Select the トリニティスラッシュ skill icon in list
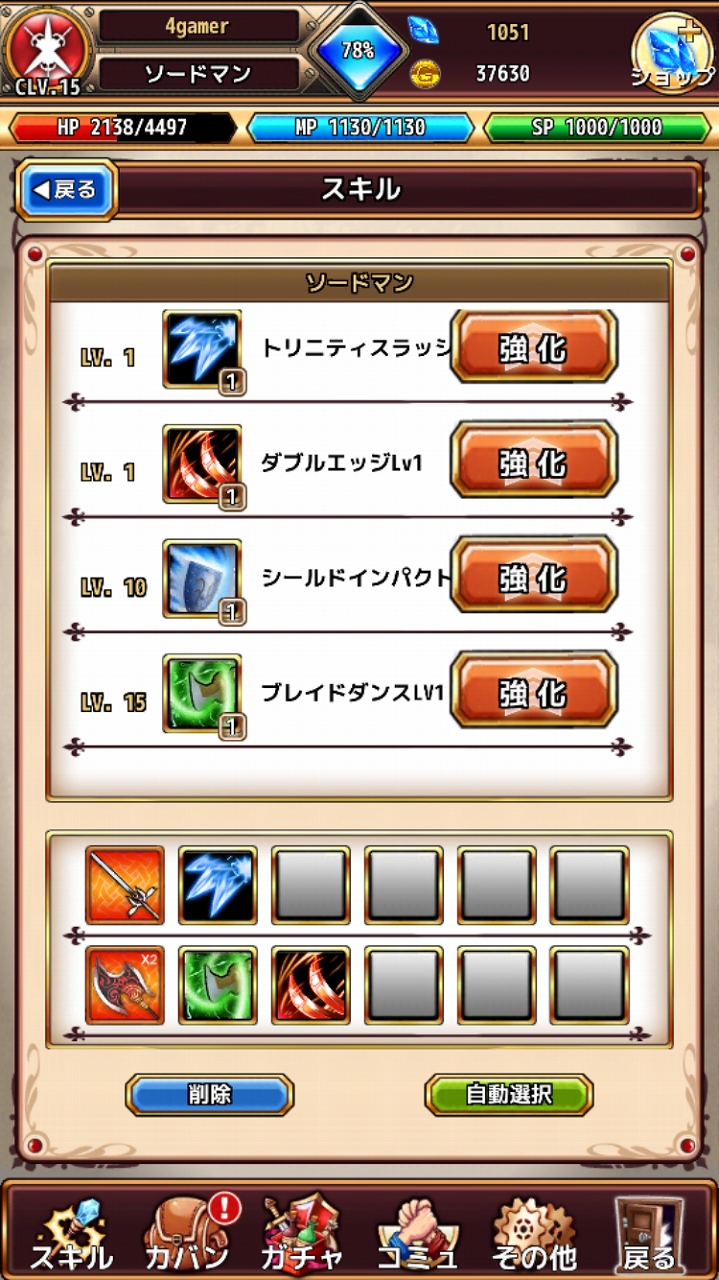Image resolution: width=719 pixels, height=1280 pixels. pos(202,350)
